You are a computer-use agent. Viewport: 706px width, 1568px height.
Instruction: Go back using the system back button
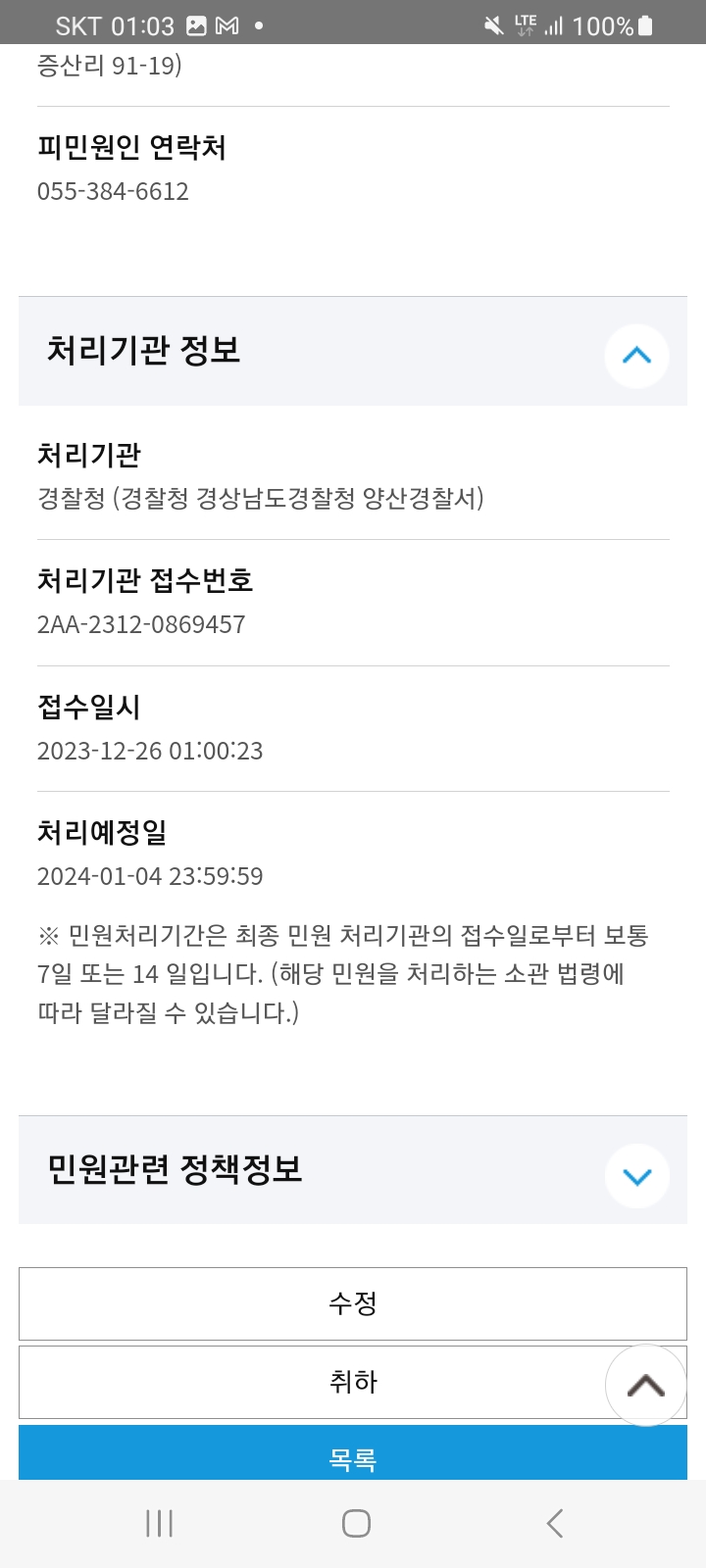coord(554,1523)
